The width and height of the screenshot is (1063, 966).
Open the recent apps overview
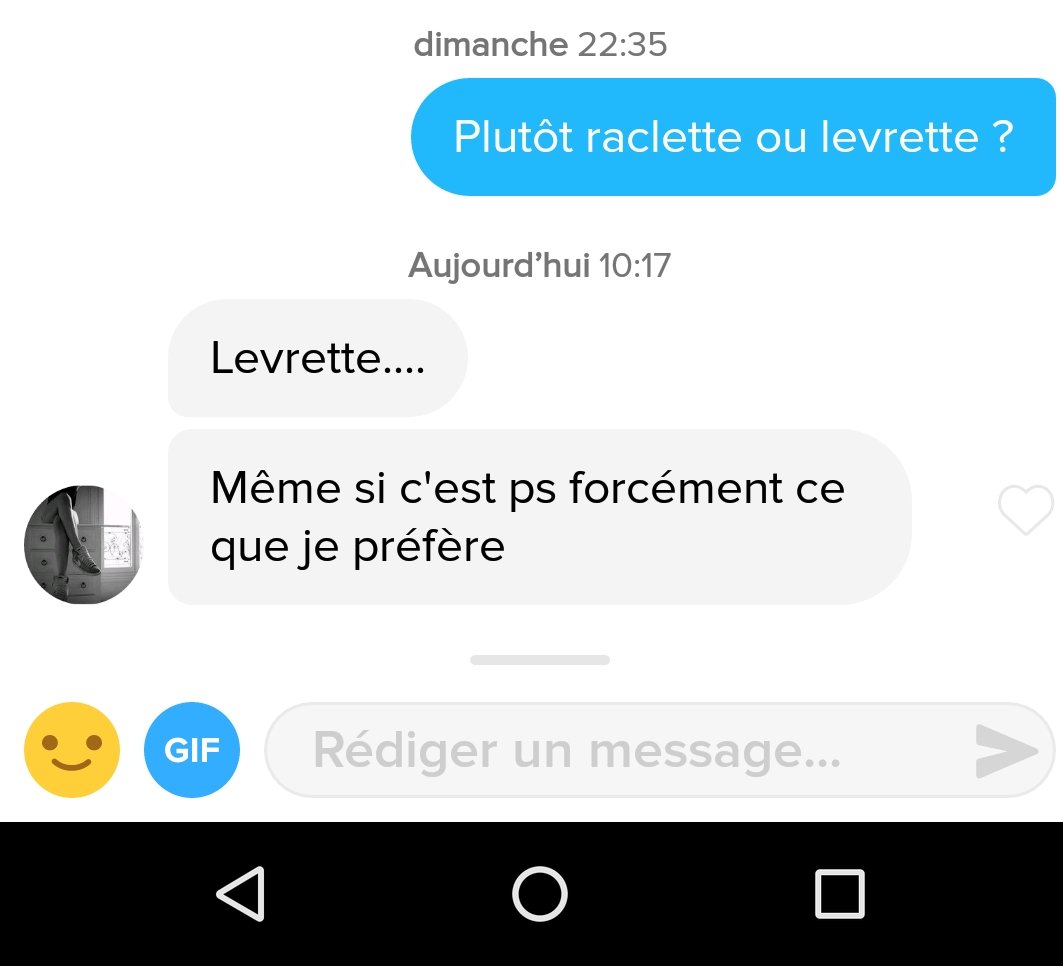(839, 893)
